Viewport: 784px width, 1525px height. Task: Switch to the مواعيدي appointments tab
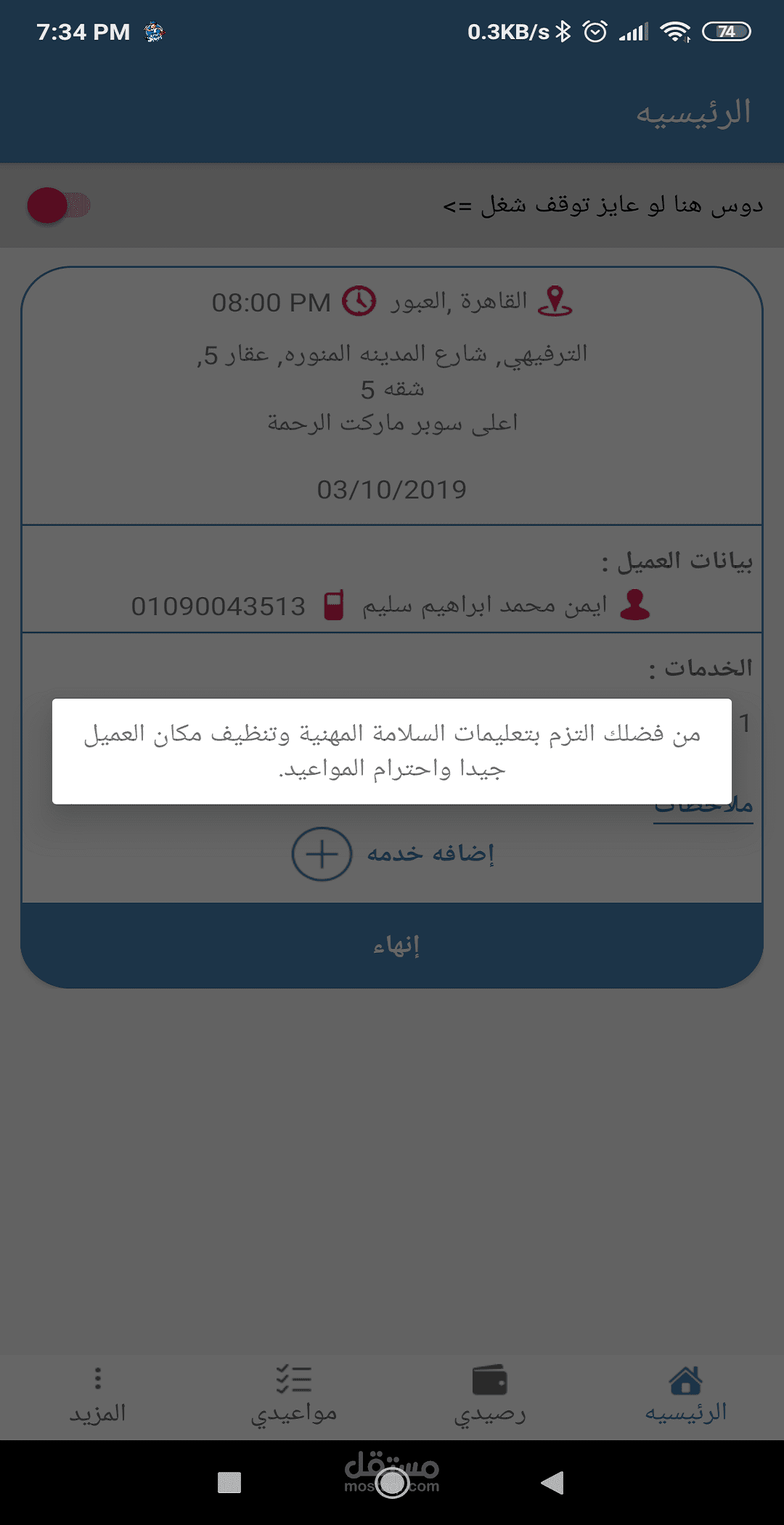(x=294, y=1396)
